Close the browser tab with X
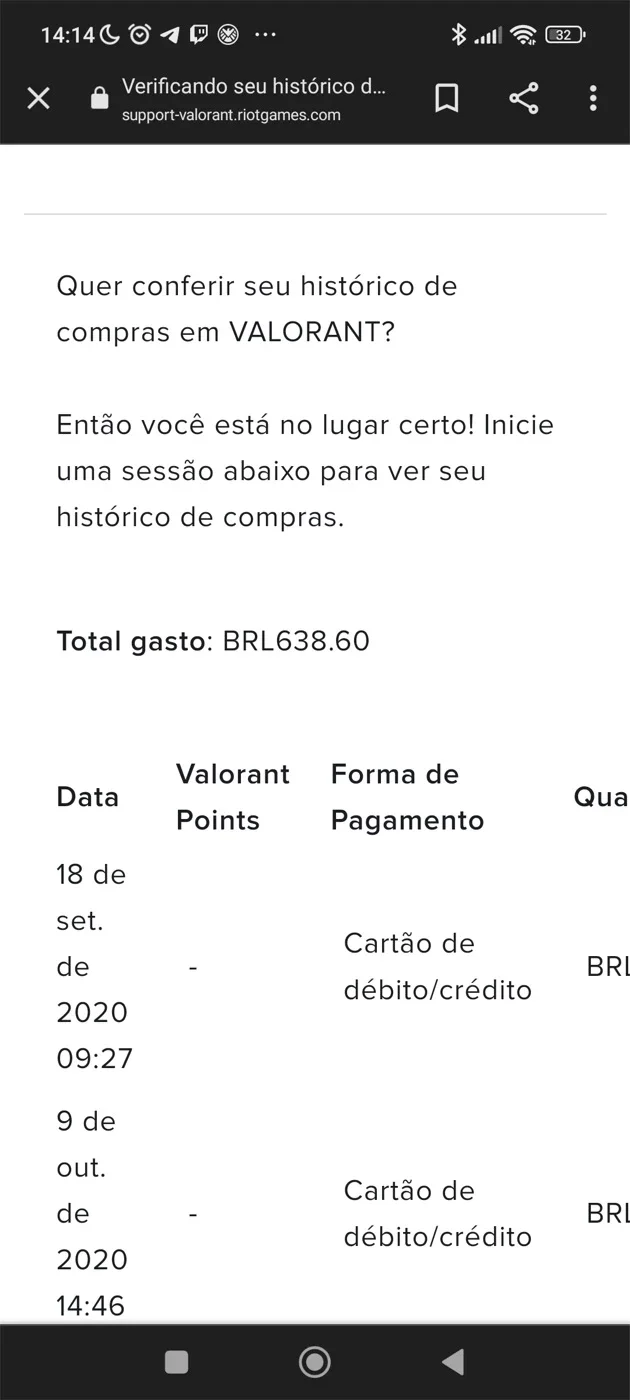 (38, 98)
